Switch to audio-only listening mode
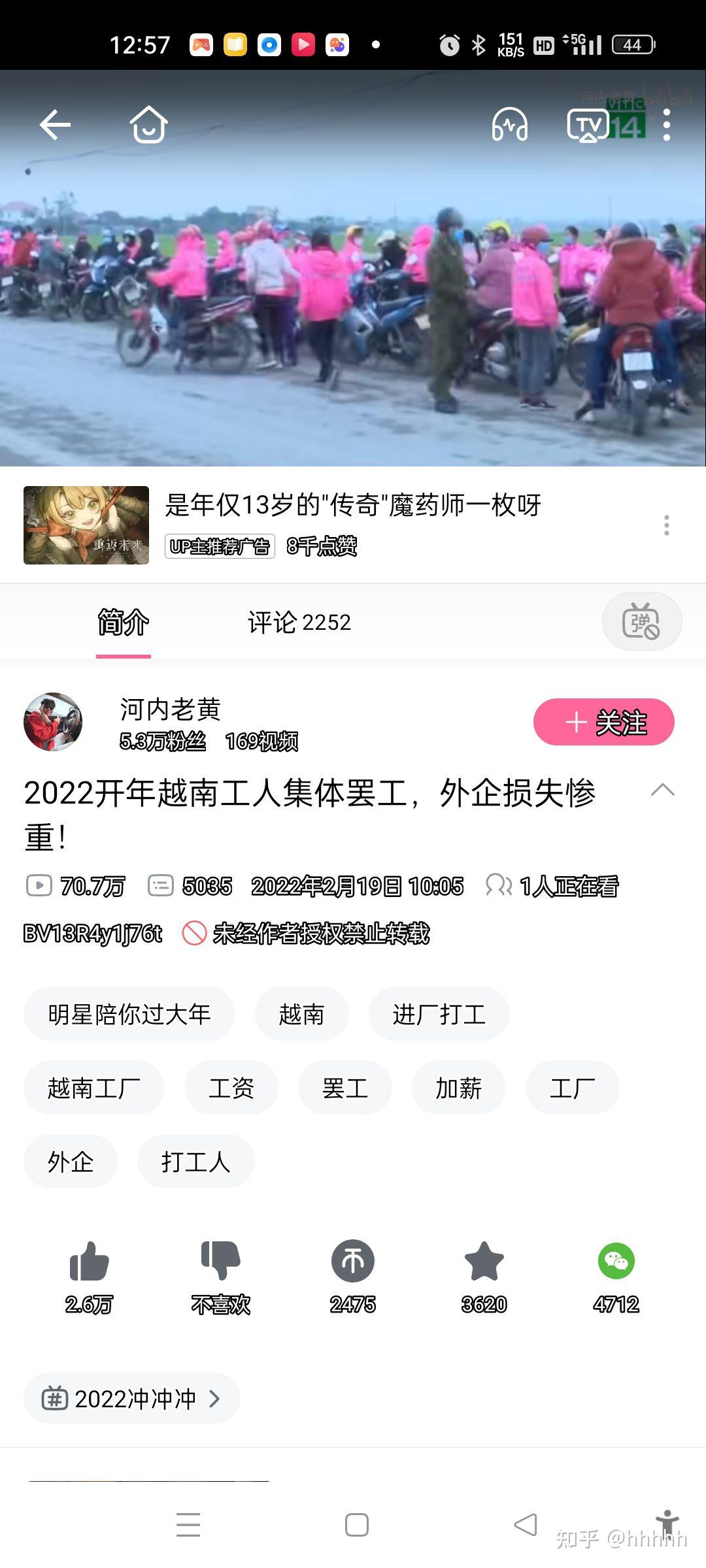Image resolution: width=706 pixels, height=1568 pixels. tap(510, 124)
